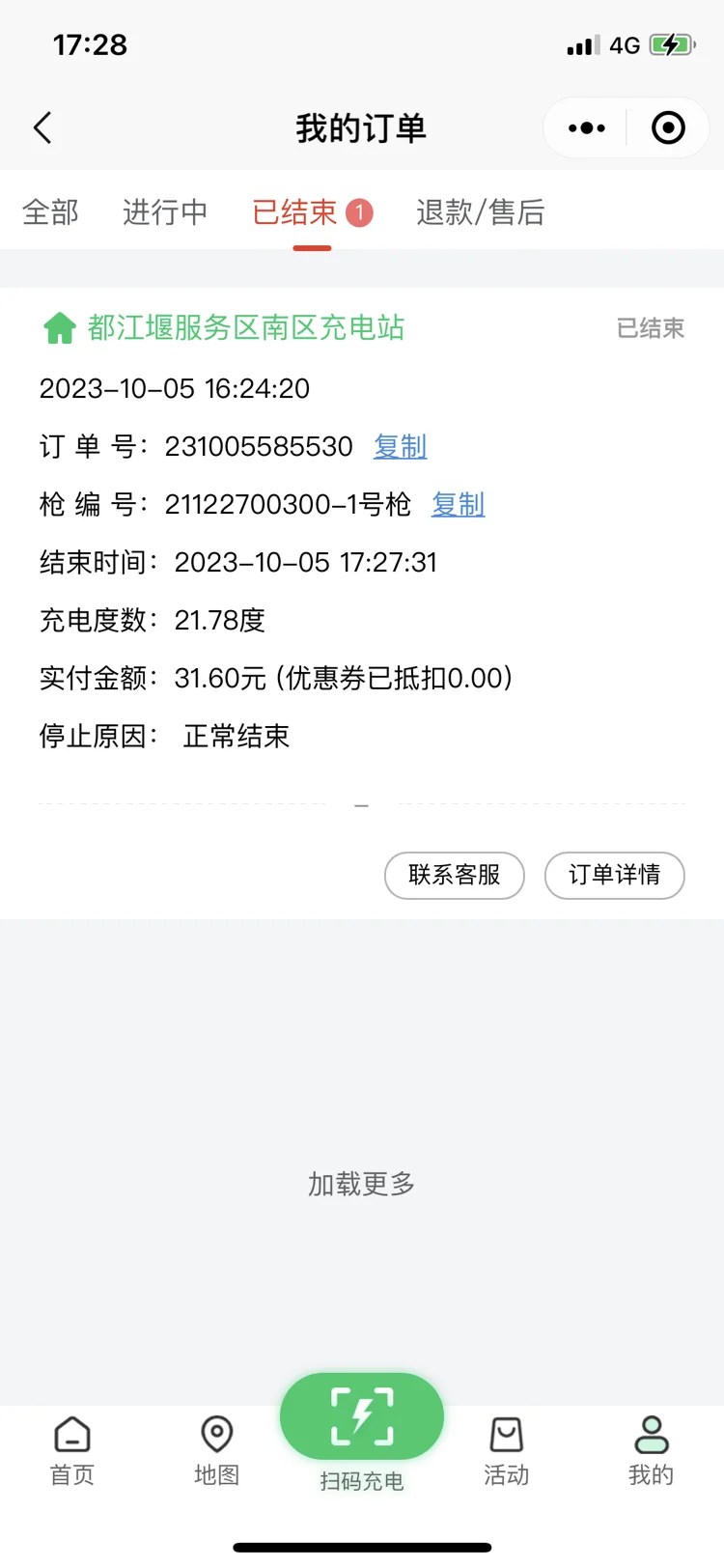Copy the charging gun number

(x=458, y=504)
